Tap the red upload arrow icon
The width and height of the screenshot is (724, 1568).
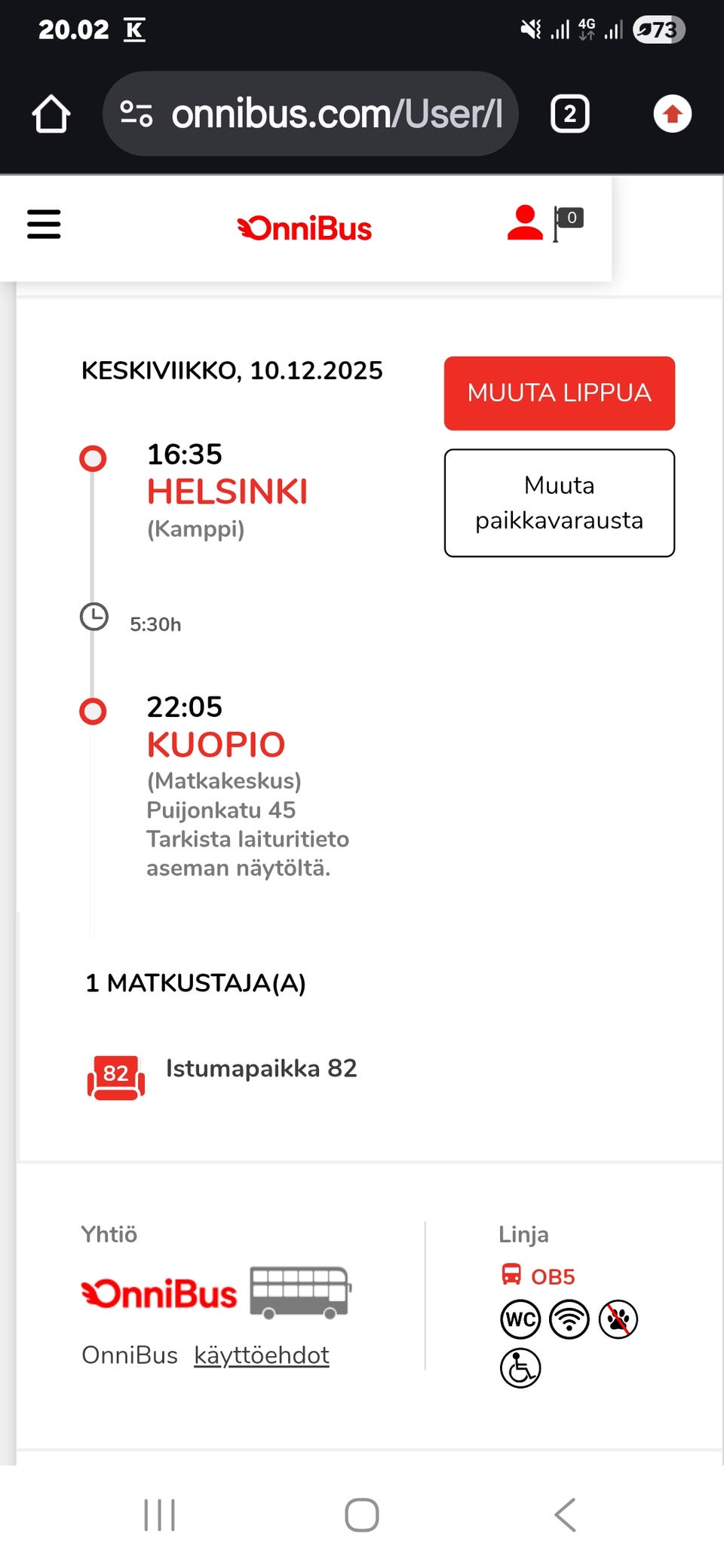[x=671, y=114]
